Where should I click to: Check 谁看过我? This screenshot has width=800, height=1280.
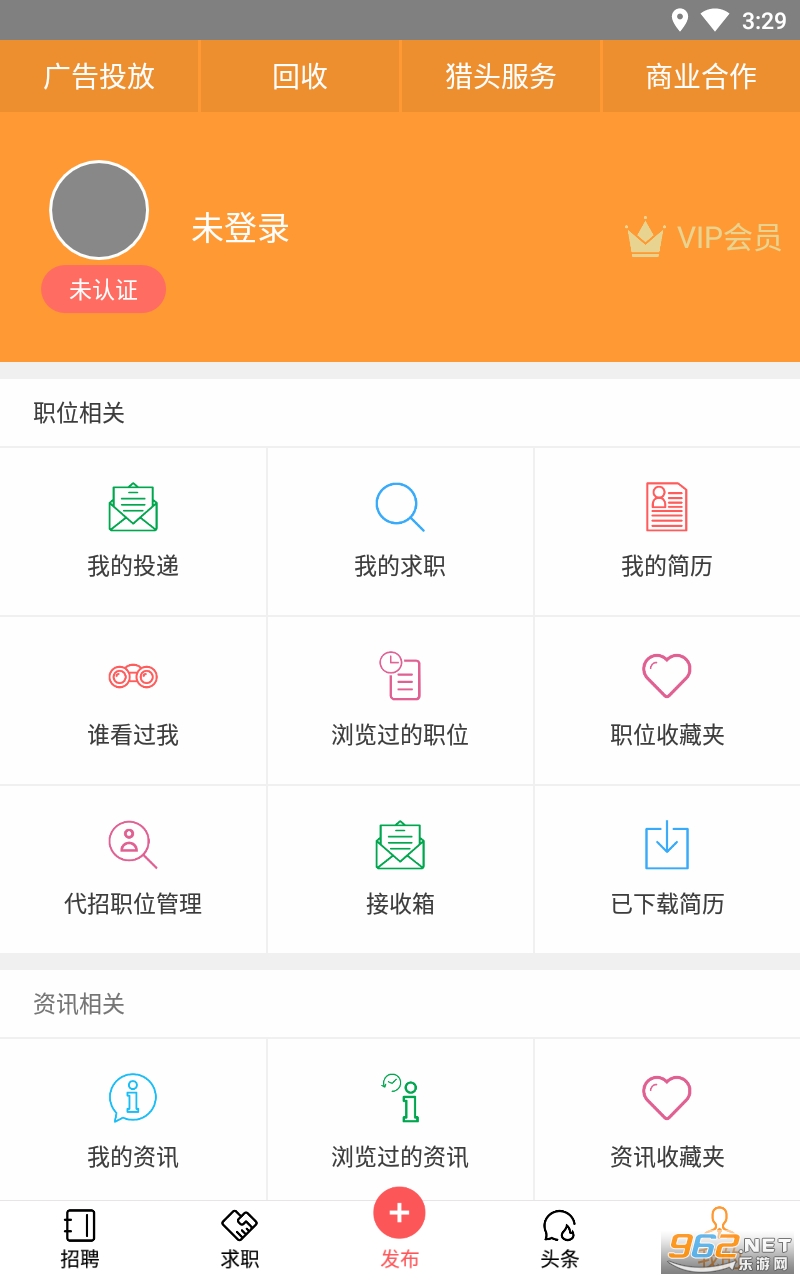[133, 700]
